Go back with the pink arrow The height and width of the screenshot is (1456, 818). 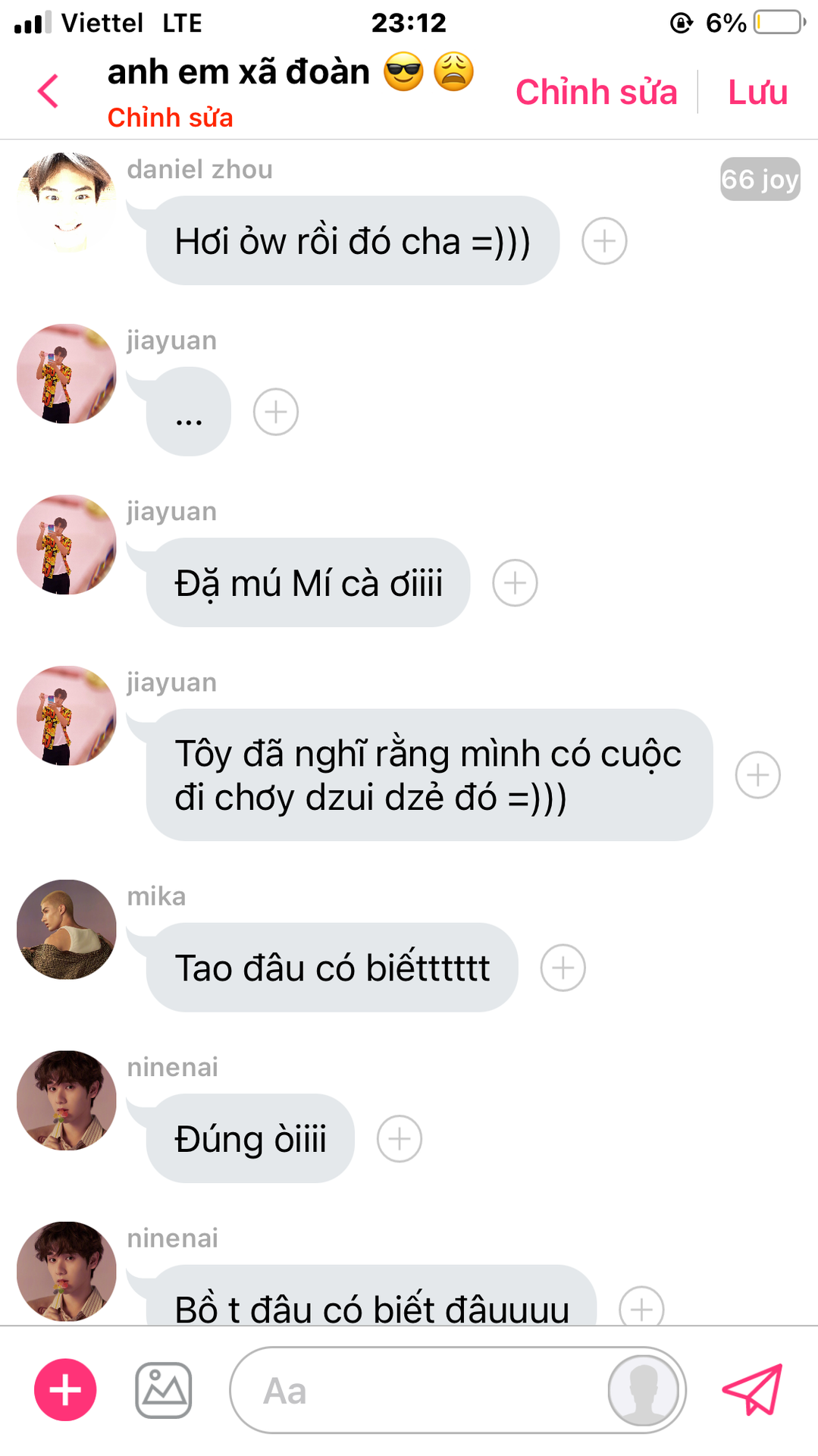pos(48,92)
